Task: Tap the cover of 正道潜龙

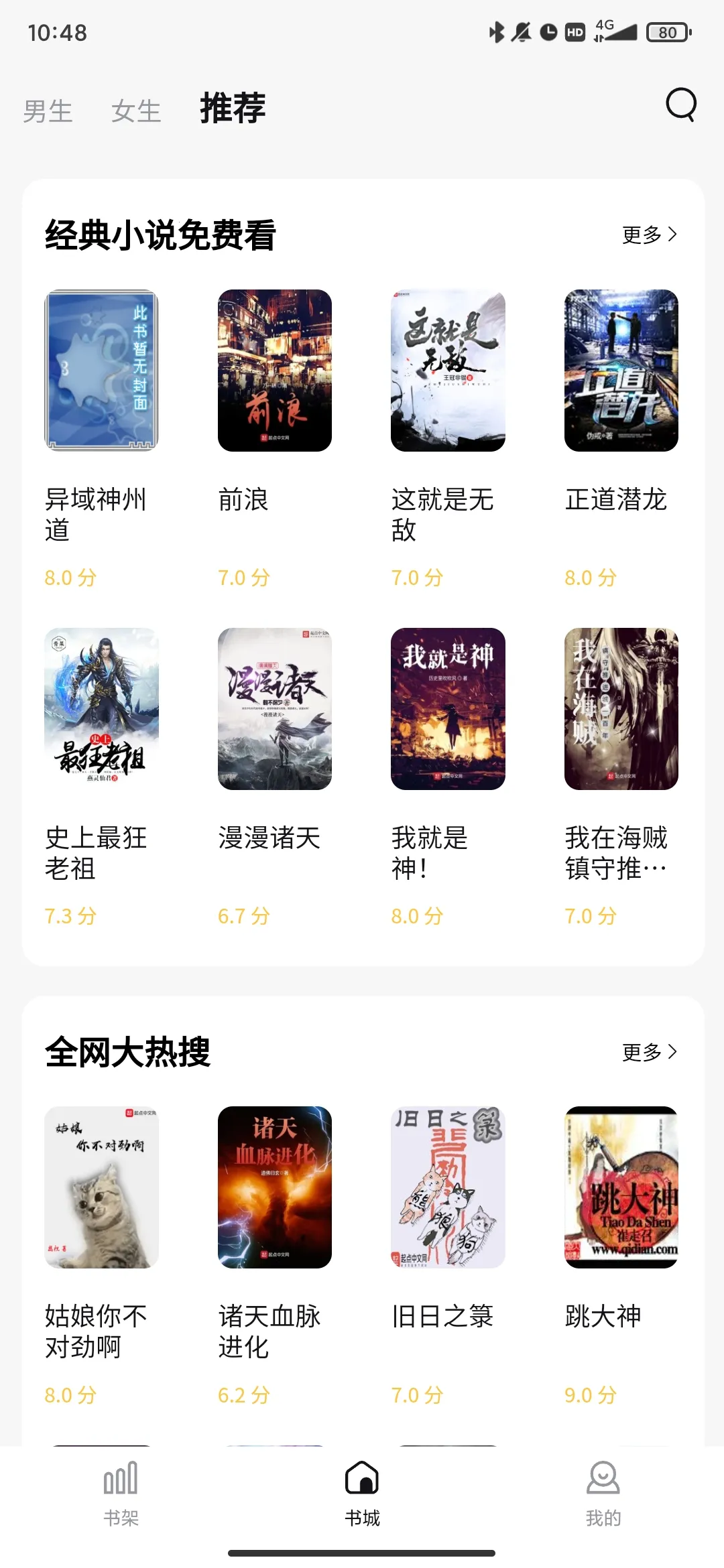Action: (x=621, y=370)
